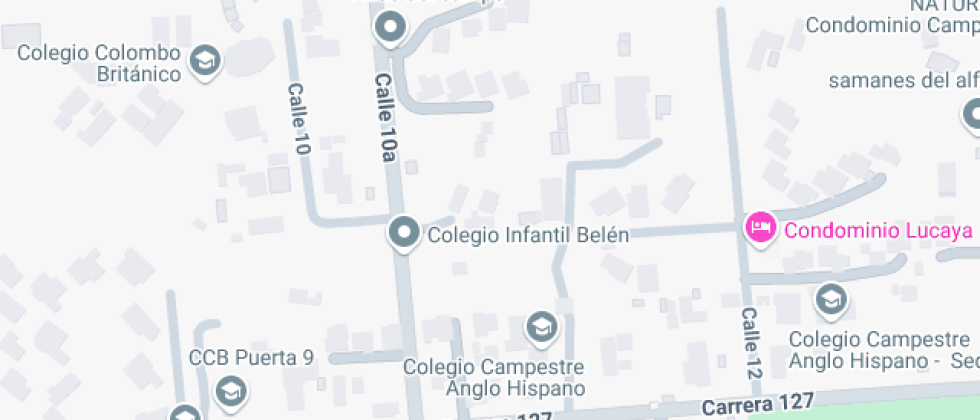Open the central Colegio Campestre Anglo Hispano marker
980x420 pixels.
coord(541,327)
